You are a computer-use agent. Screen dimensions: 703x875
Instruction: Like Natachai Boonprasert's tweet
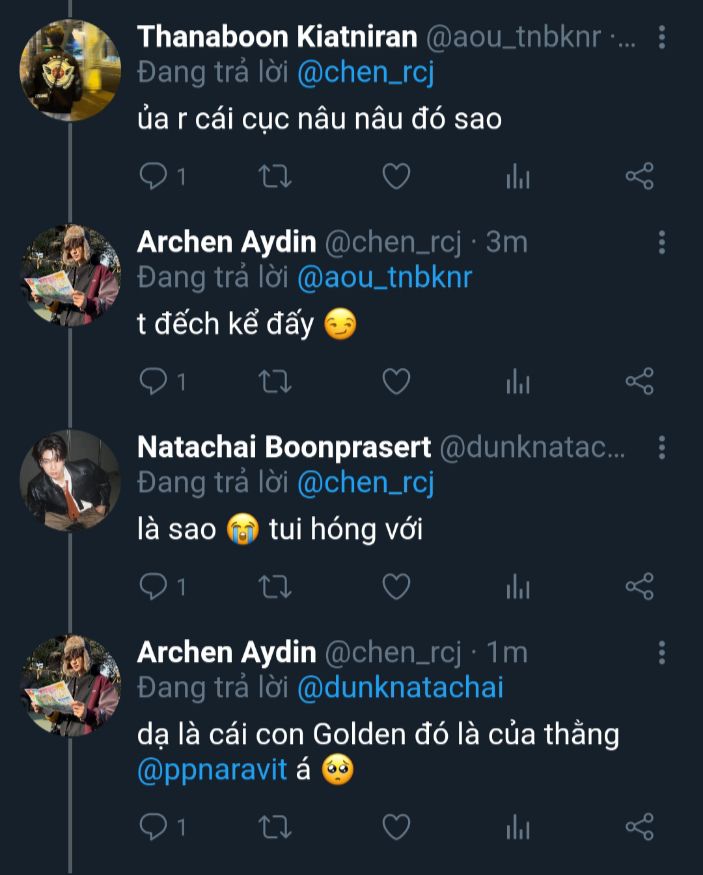tap(397, 585)
